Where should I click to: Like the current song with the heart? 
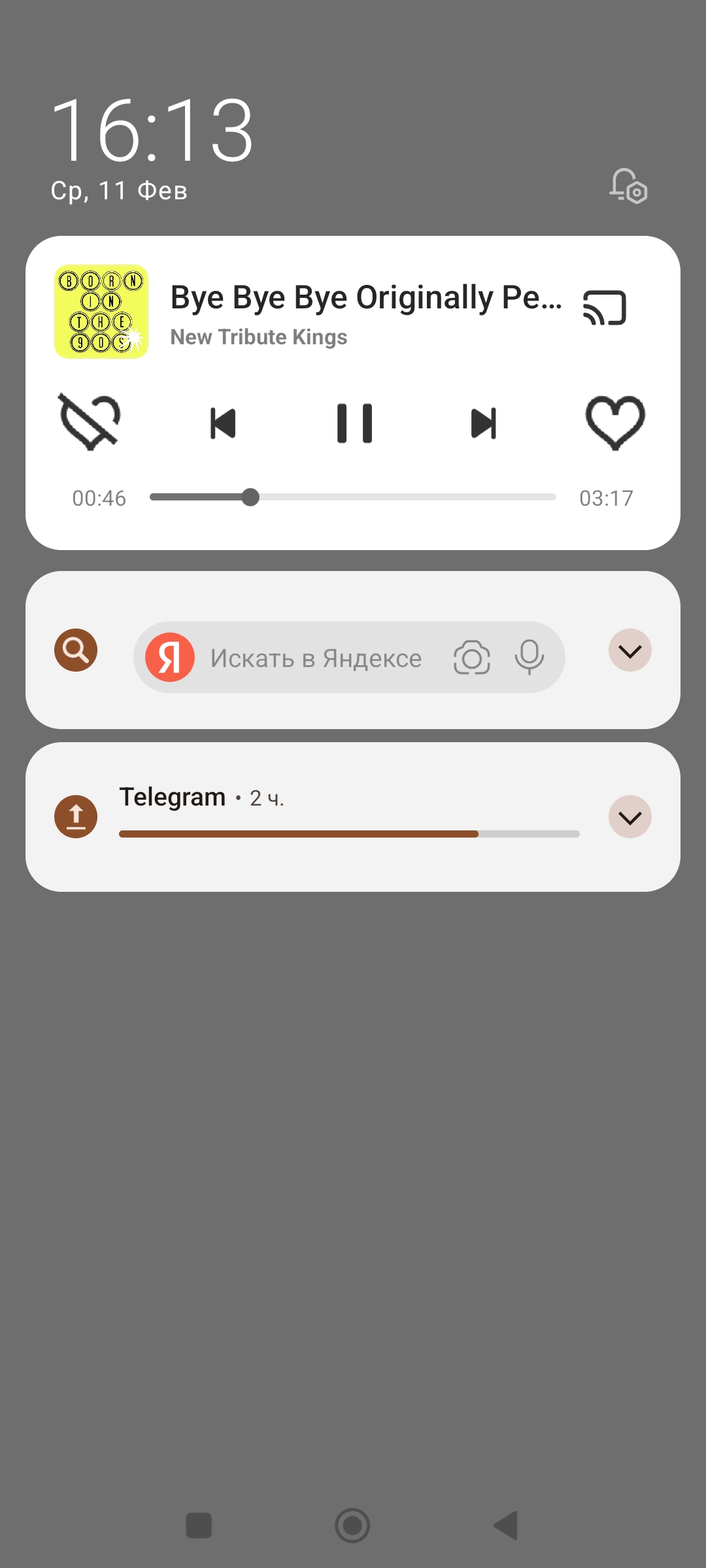click(615, 423)
